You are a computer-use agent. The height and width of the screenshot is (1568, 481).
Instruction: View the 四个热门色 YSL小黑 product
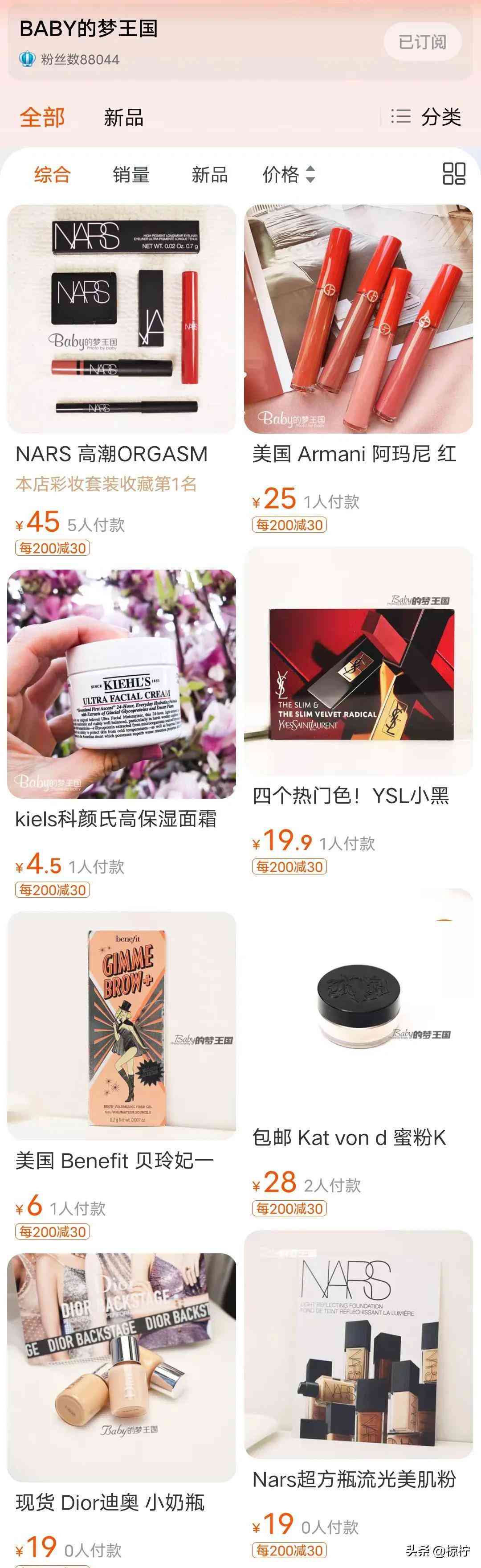point(358,661)
